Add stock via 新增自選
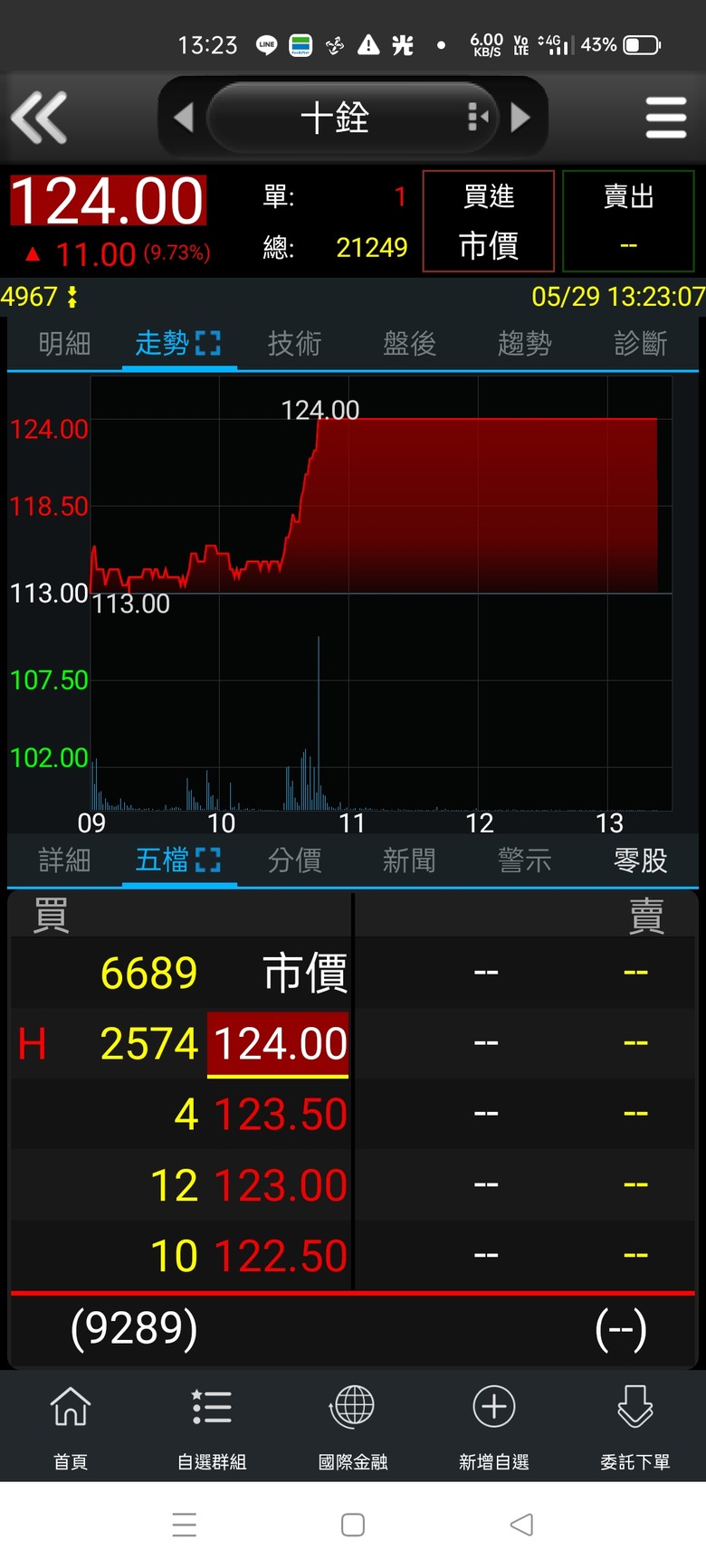706x1568 pixels. (494, 1427)
